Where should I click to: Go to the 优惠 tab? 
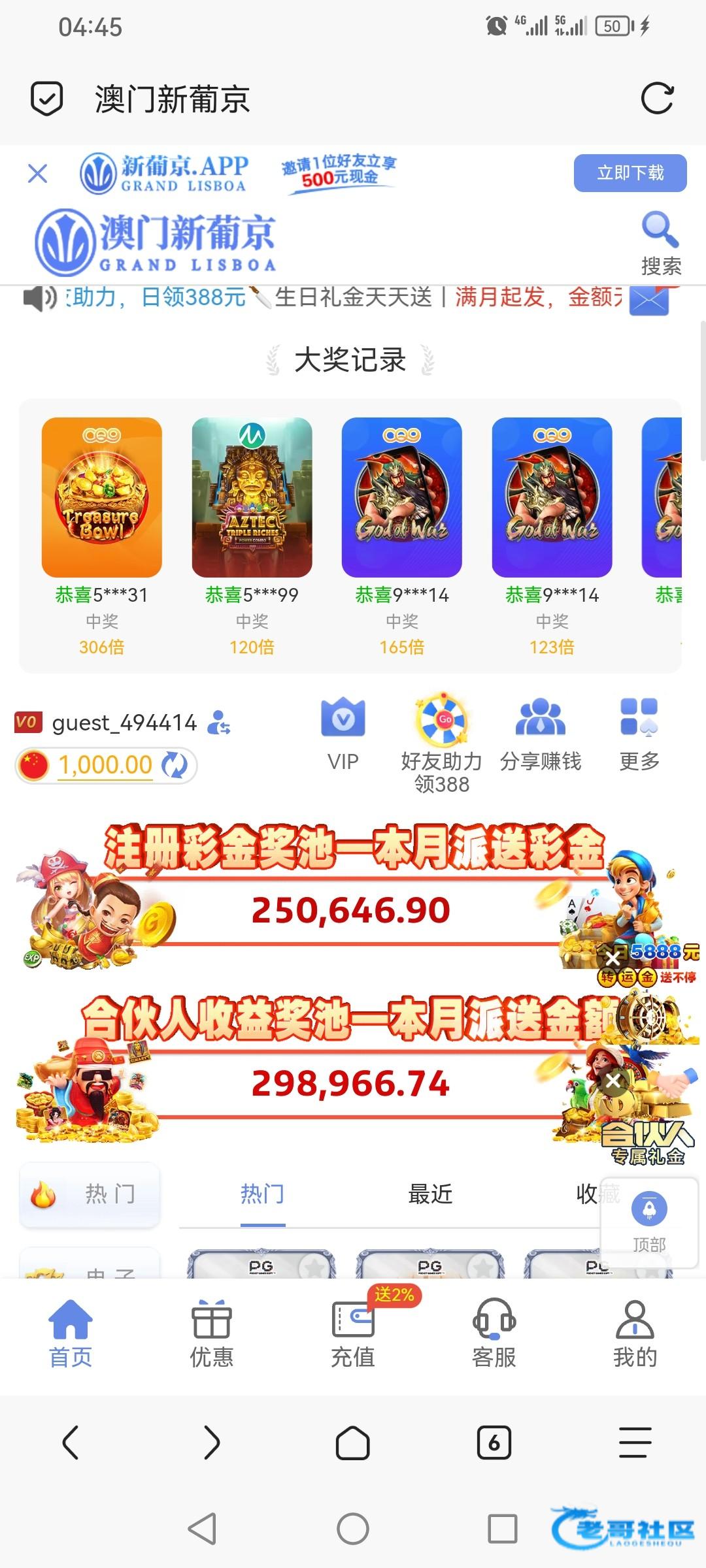tap(211, 1334)
